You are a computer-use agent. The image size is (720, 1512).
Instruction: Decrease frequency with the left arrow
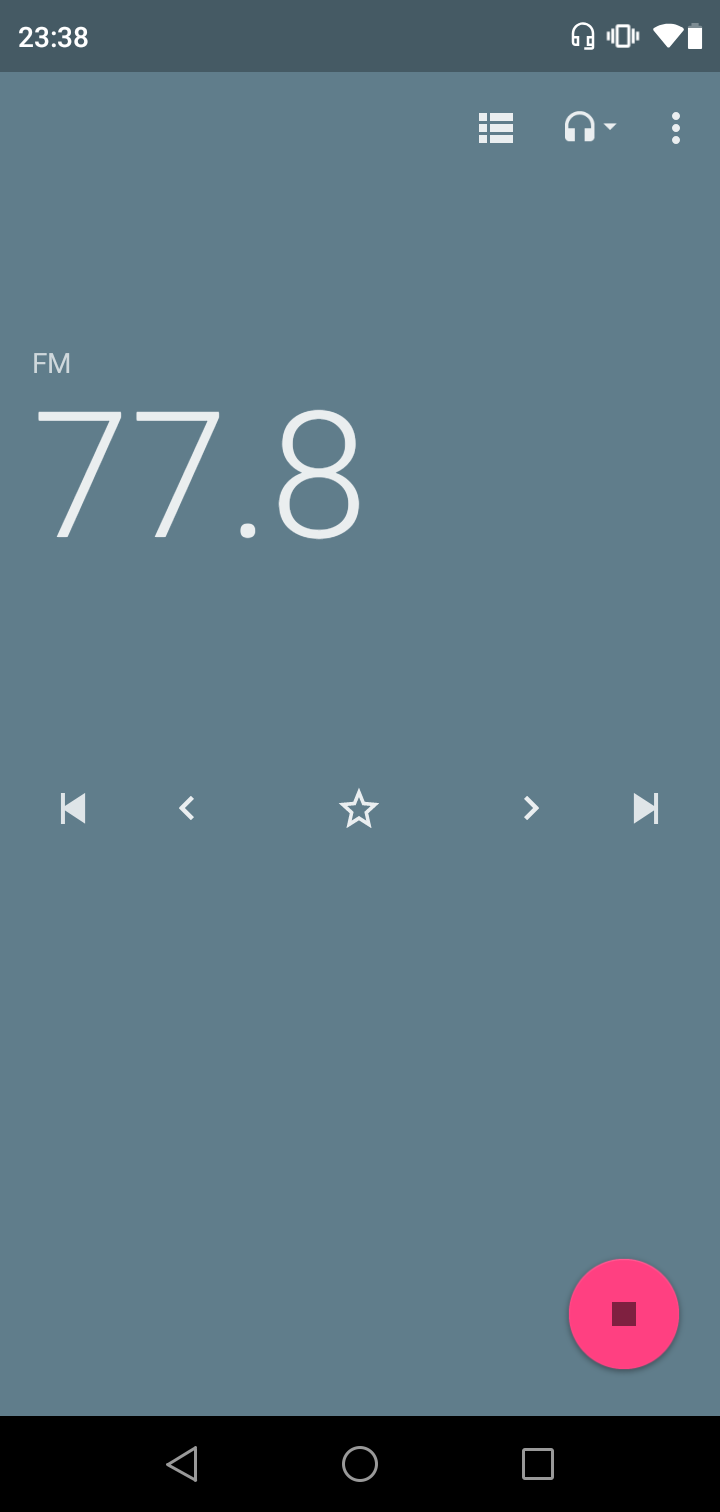pyautogui.click(x=186, y=808)
